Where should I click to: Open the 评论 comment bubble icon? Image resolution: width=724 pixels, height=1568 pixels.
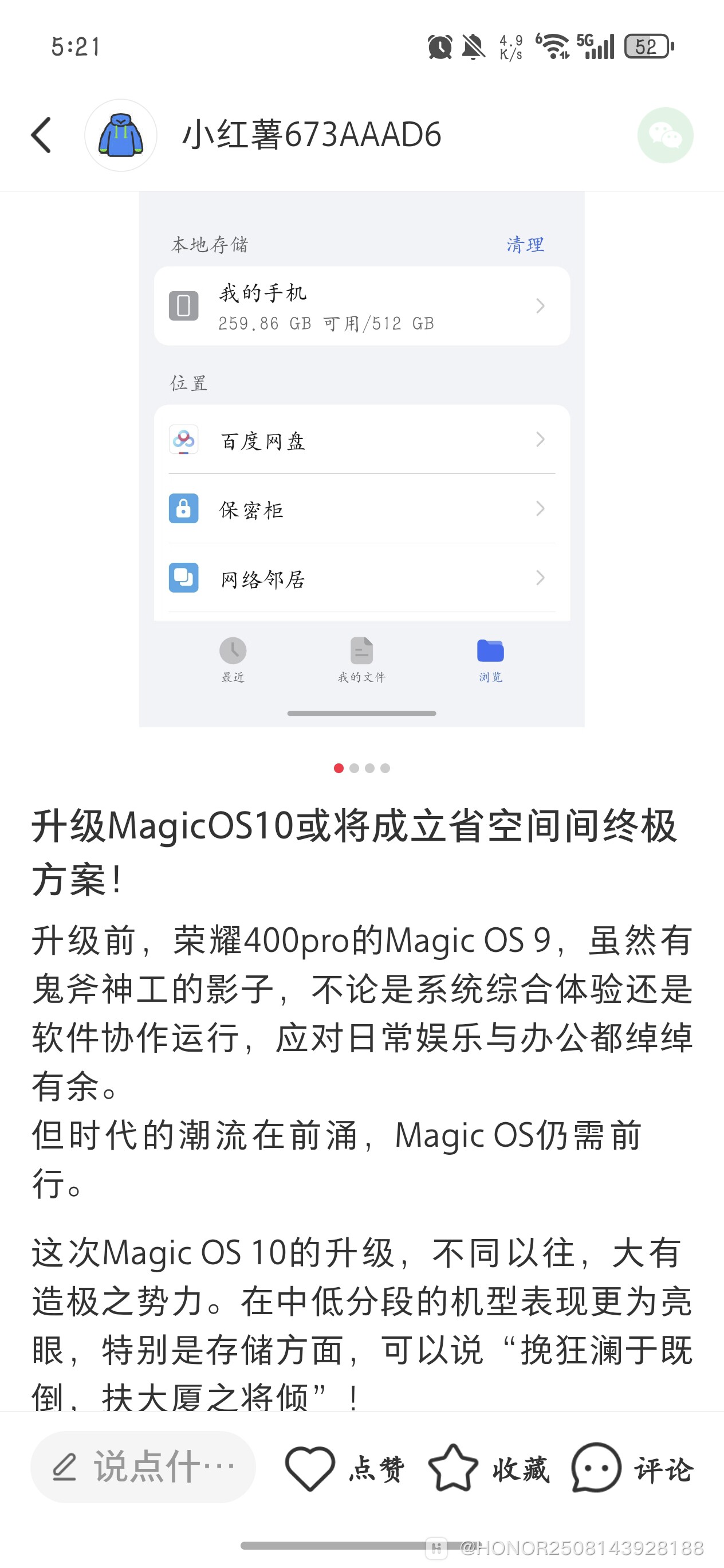point(593,1469)
